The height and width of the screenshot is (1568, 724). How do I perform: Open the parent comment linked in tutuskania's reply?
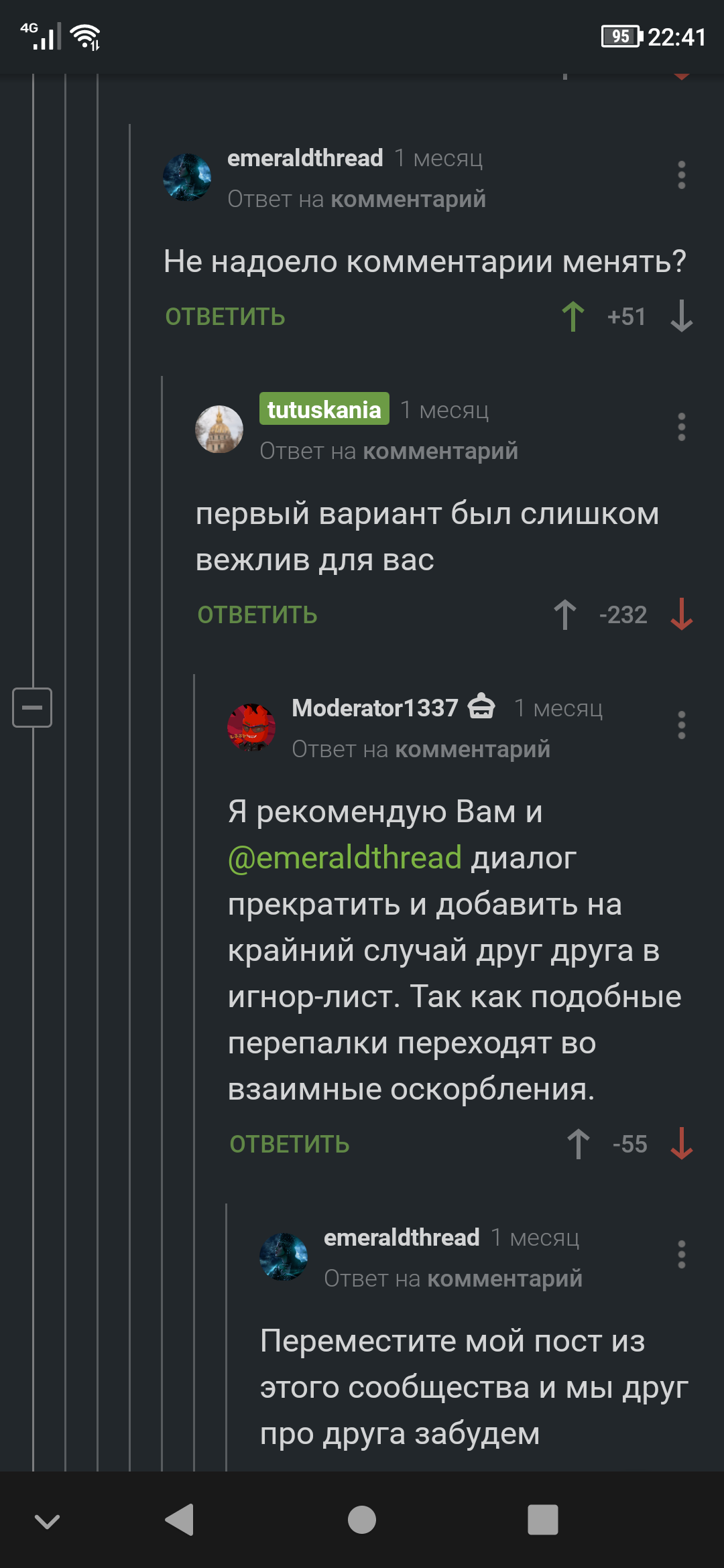point(440,452)
